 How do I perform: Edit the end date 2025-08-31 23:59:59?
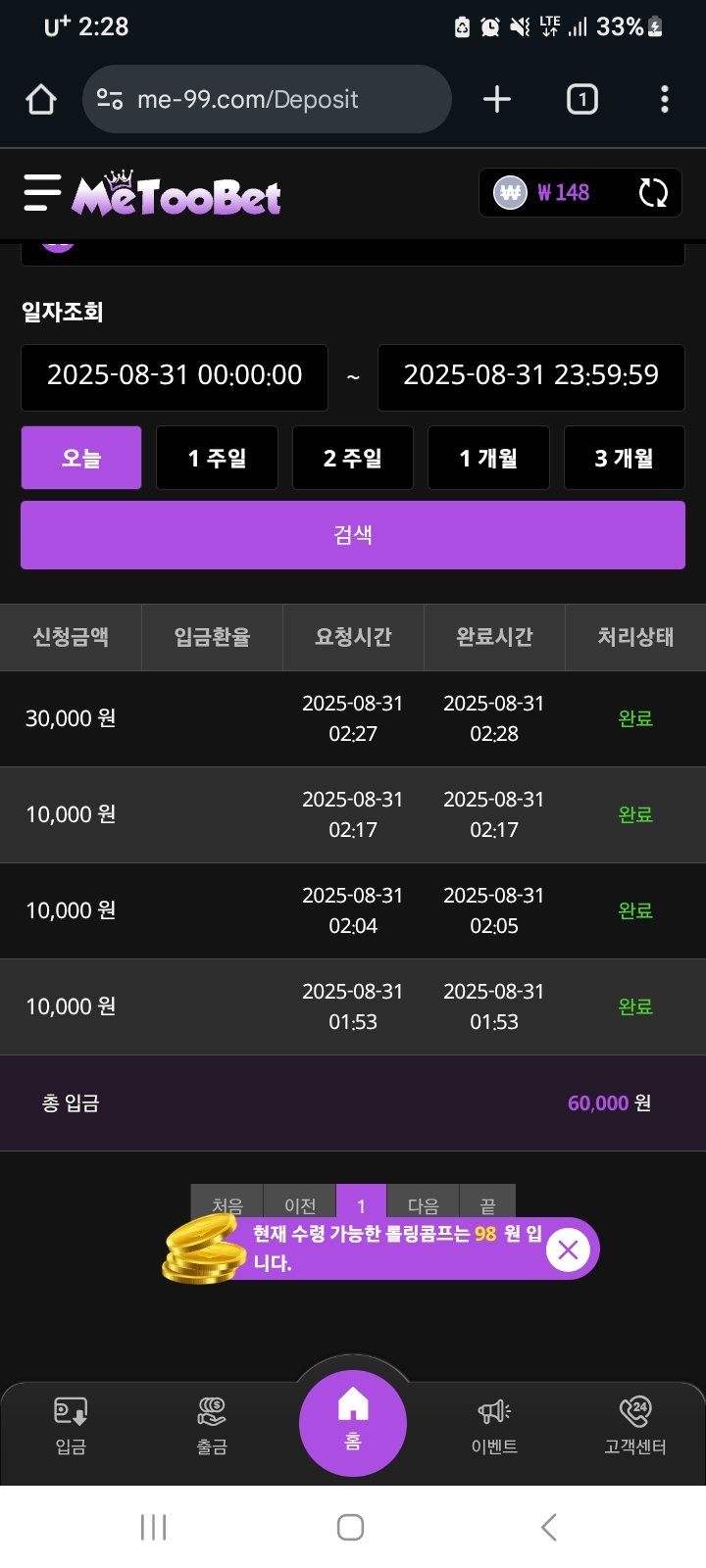(530, 377)
